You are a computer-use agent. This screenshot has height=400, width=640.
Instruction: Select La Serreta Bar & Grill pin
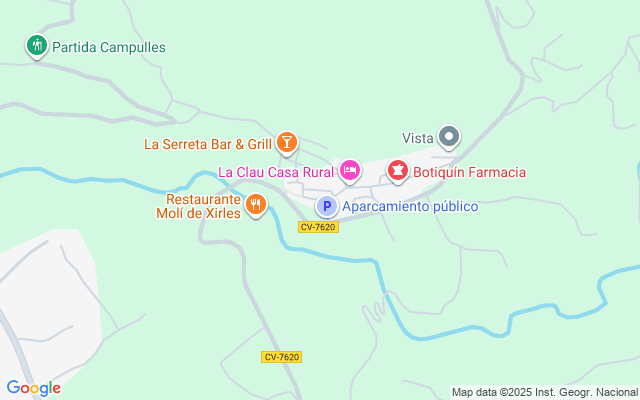click(x=286, y=143)
